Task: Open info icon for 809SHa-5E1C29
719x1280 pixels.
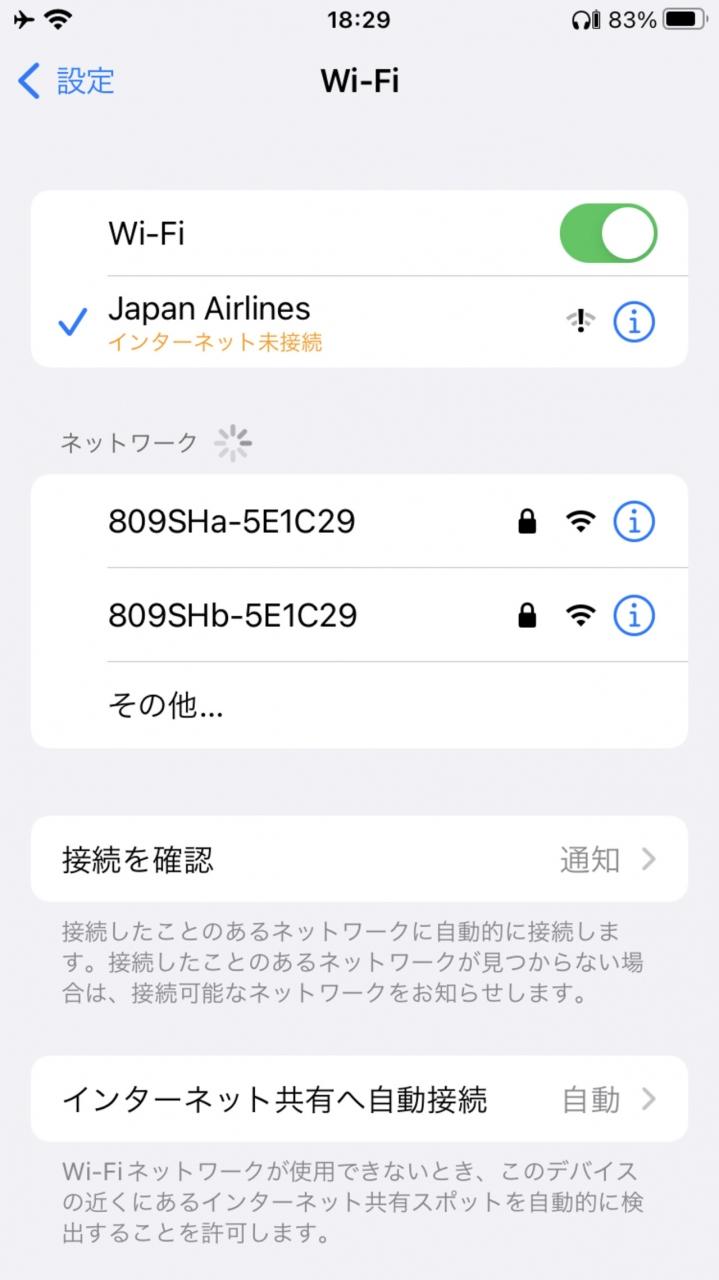Action: click(633, 521)
